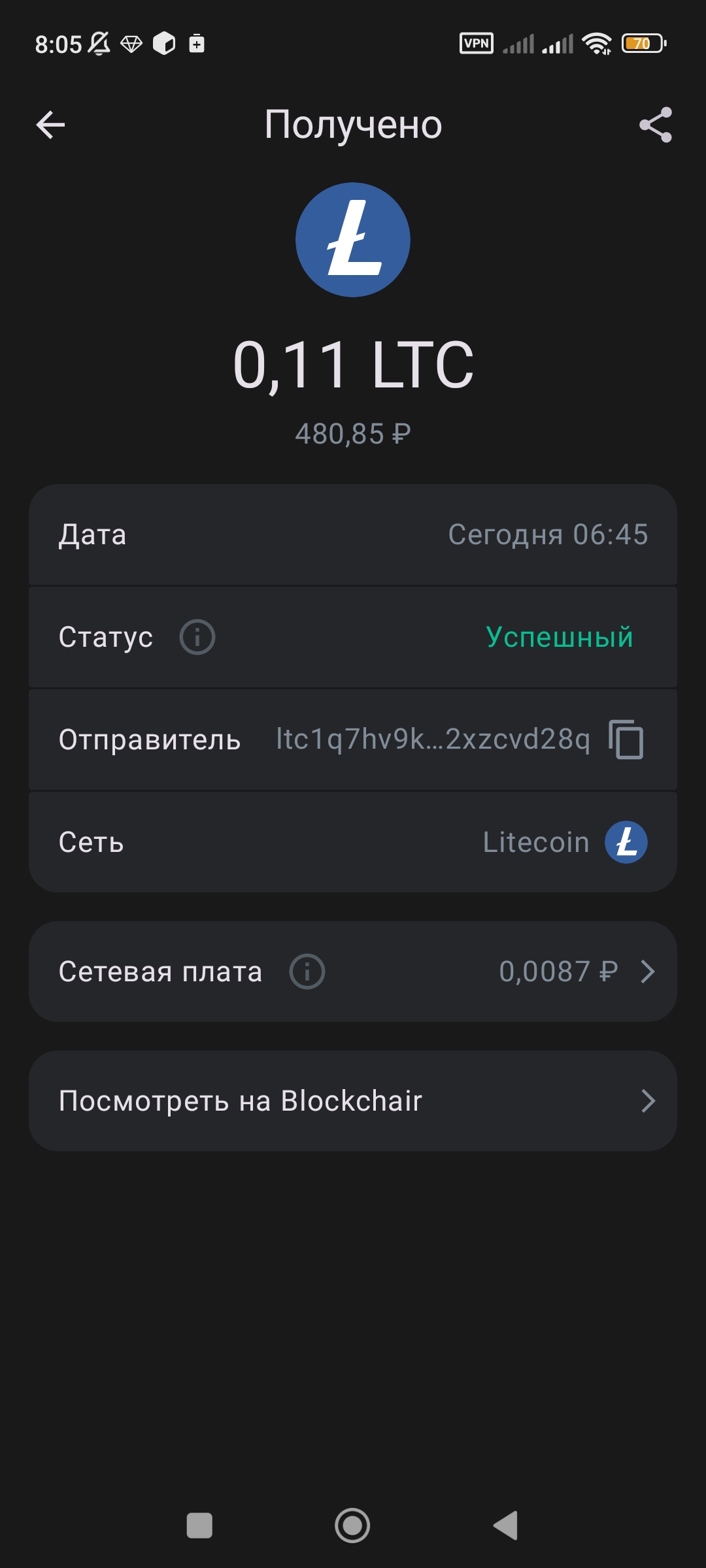Tap the Litecoin network badge
The image size is (706, 1568).
(x=624, y=842)
